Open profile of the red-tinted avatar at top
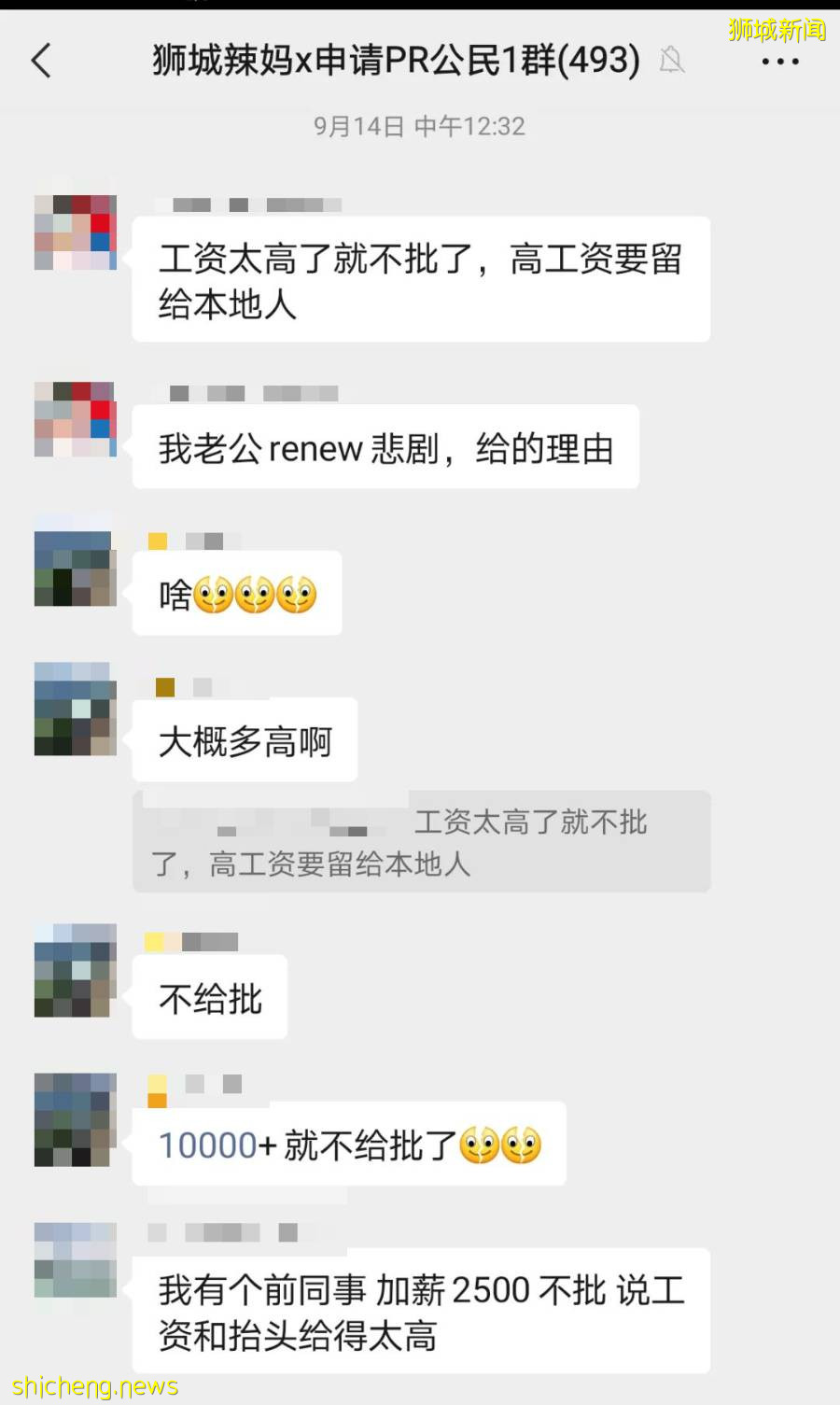The image size is (840, 1405). (75, 233)
